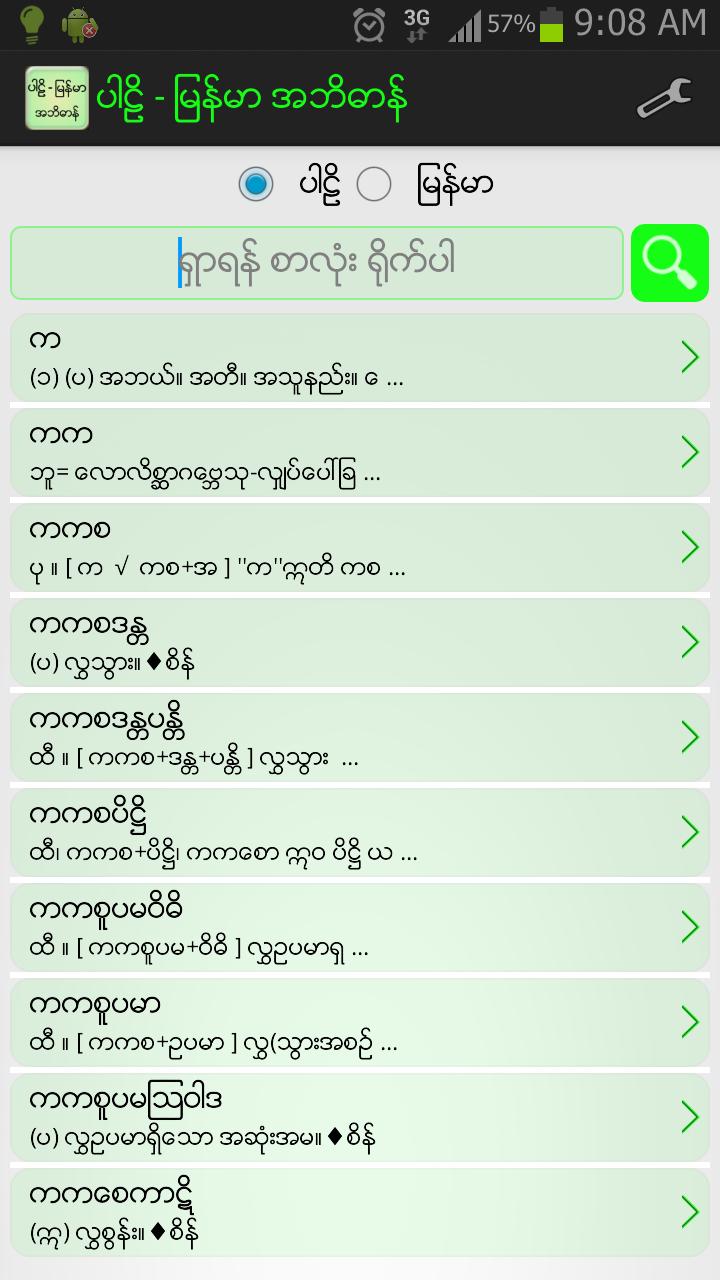Open details of the ကကစ entry
This screenshot has height=1280, width=720.
[x=360, y=546]
